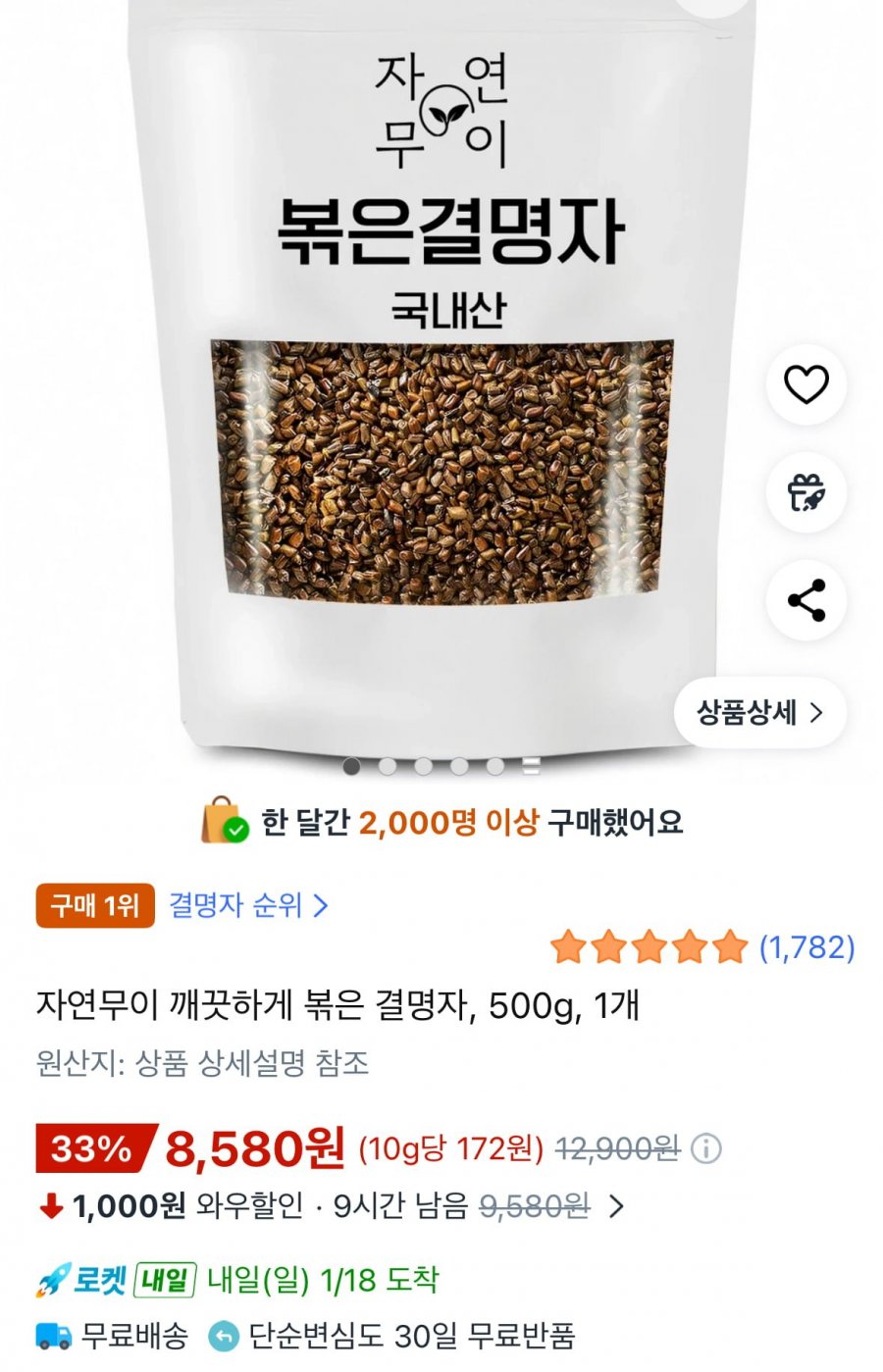Show price info with the i icon
This screenshot has width=883, height=1372.
706,1148
